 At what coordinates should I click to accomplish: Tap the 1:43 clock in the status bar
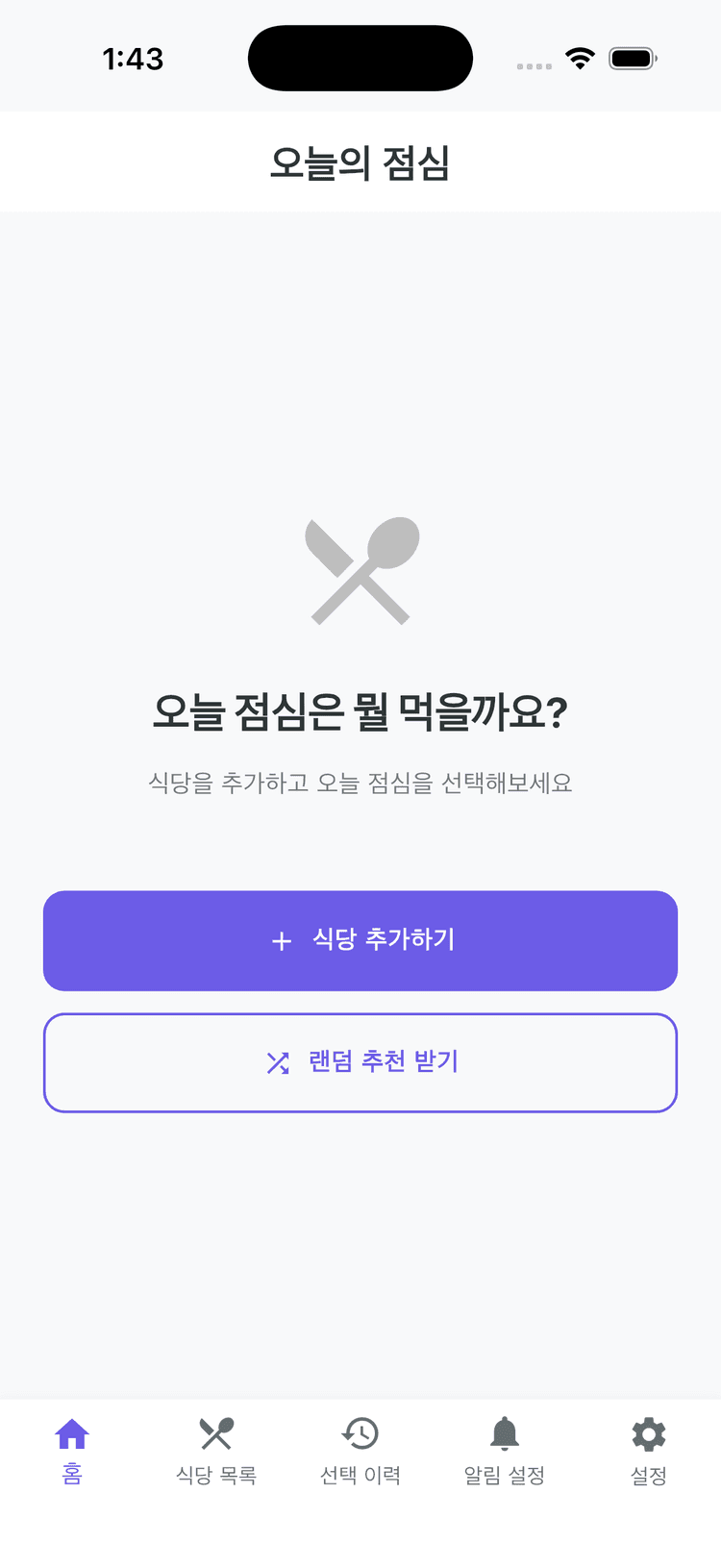click(134, 58)
